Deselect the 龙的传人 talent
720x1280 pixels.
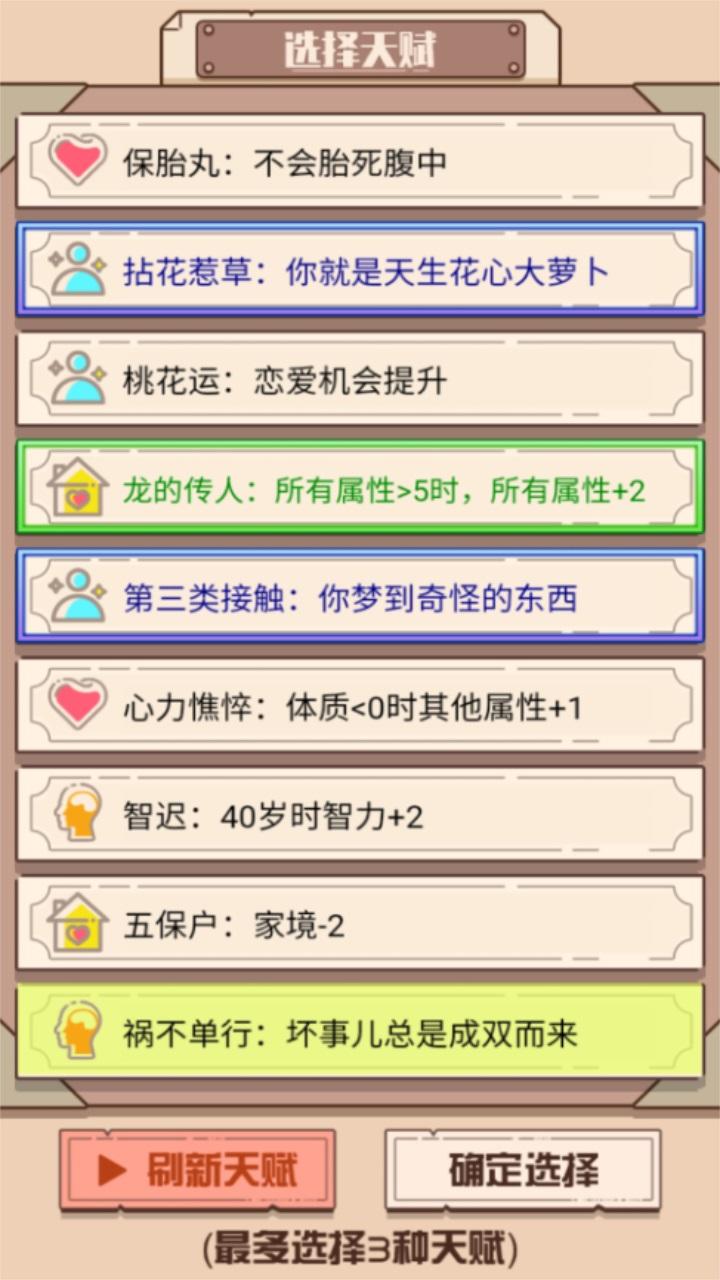pyautogui.click(x=360, y=488)
